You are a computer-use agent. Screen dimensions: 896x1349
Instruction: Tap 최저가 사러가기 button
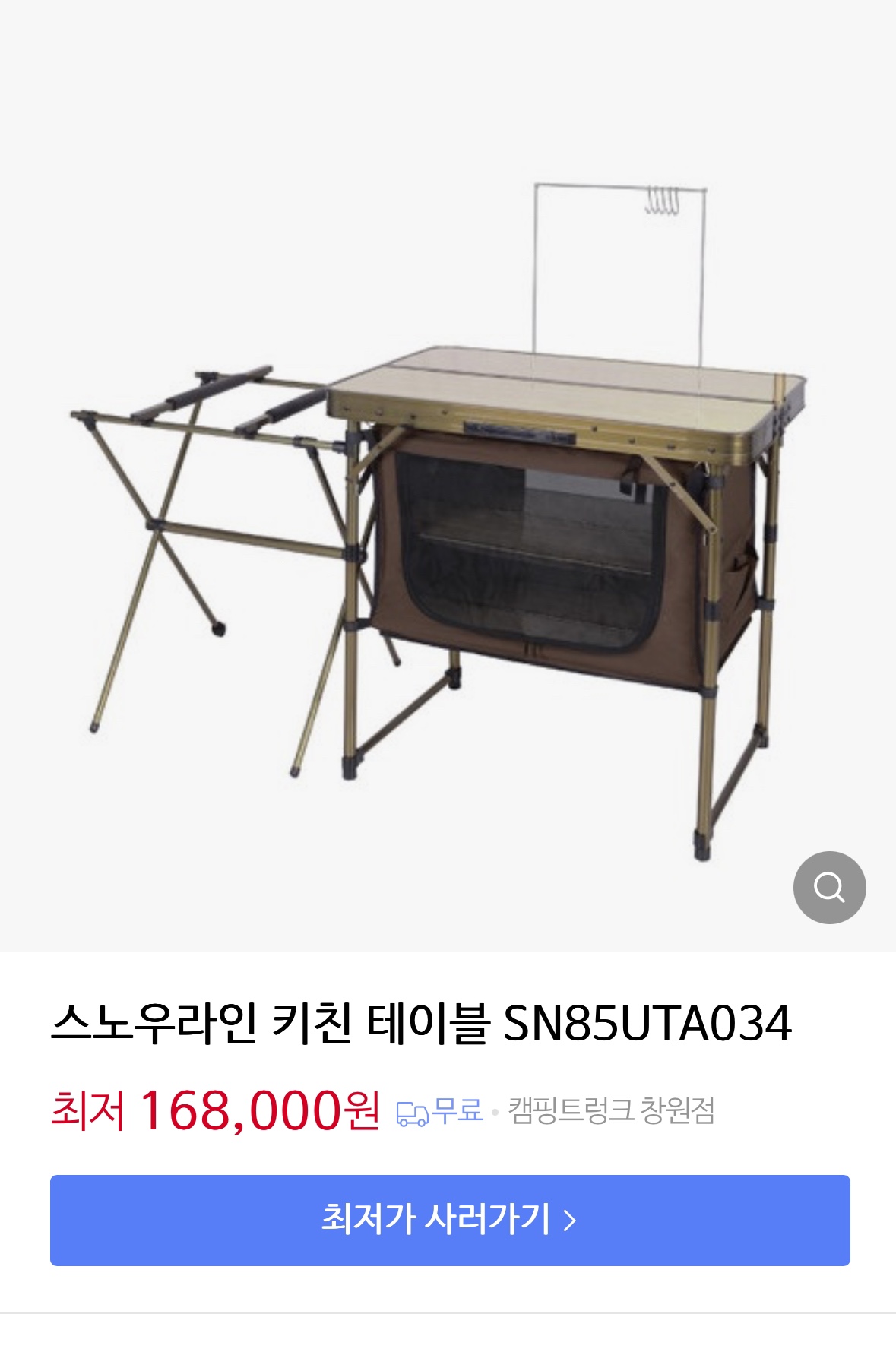click(450, 1220)
